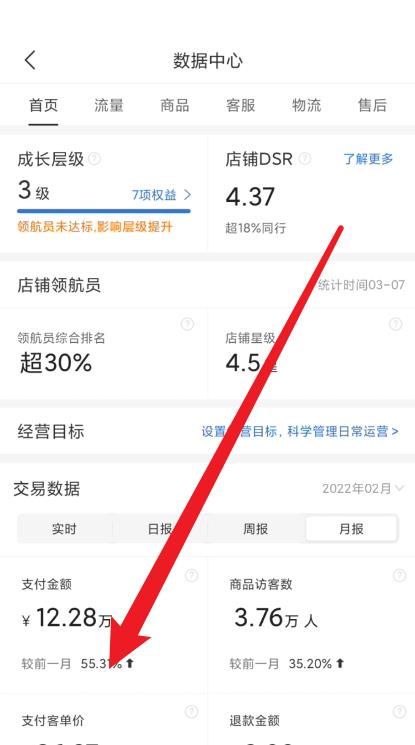Show help for 店铺星级
This screenshot has width=415, height=745.
396,324
